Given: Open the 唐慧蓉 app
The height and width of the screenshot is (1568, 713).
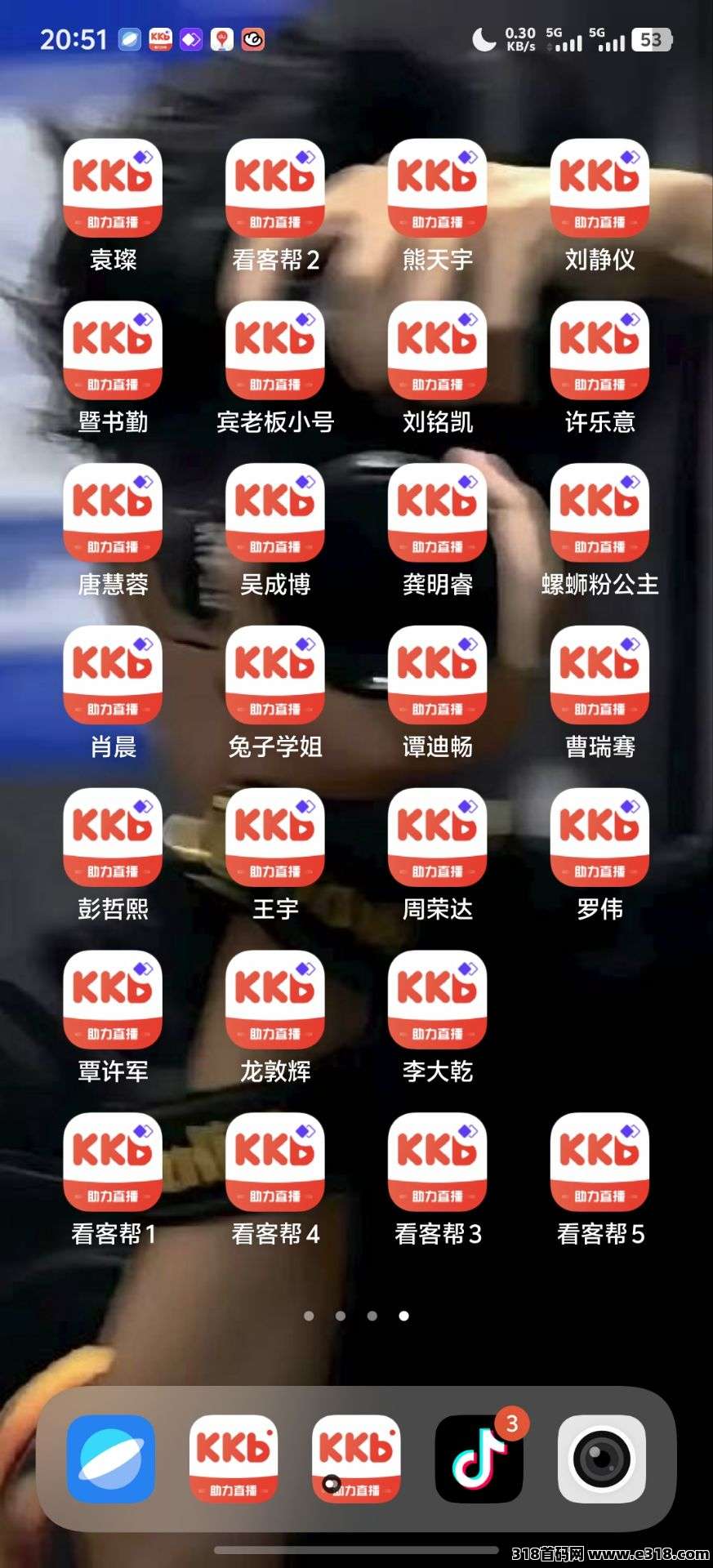Looking at the screenshot, I should 113,514.
